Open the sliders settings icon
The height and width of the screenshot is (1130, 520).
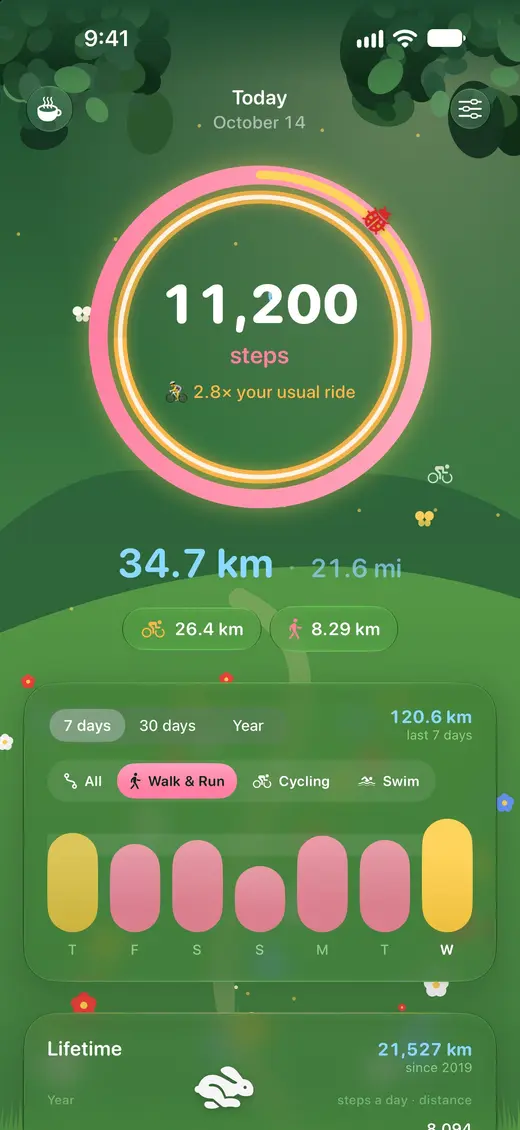point(470,110)
